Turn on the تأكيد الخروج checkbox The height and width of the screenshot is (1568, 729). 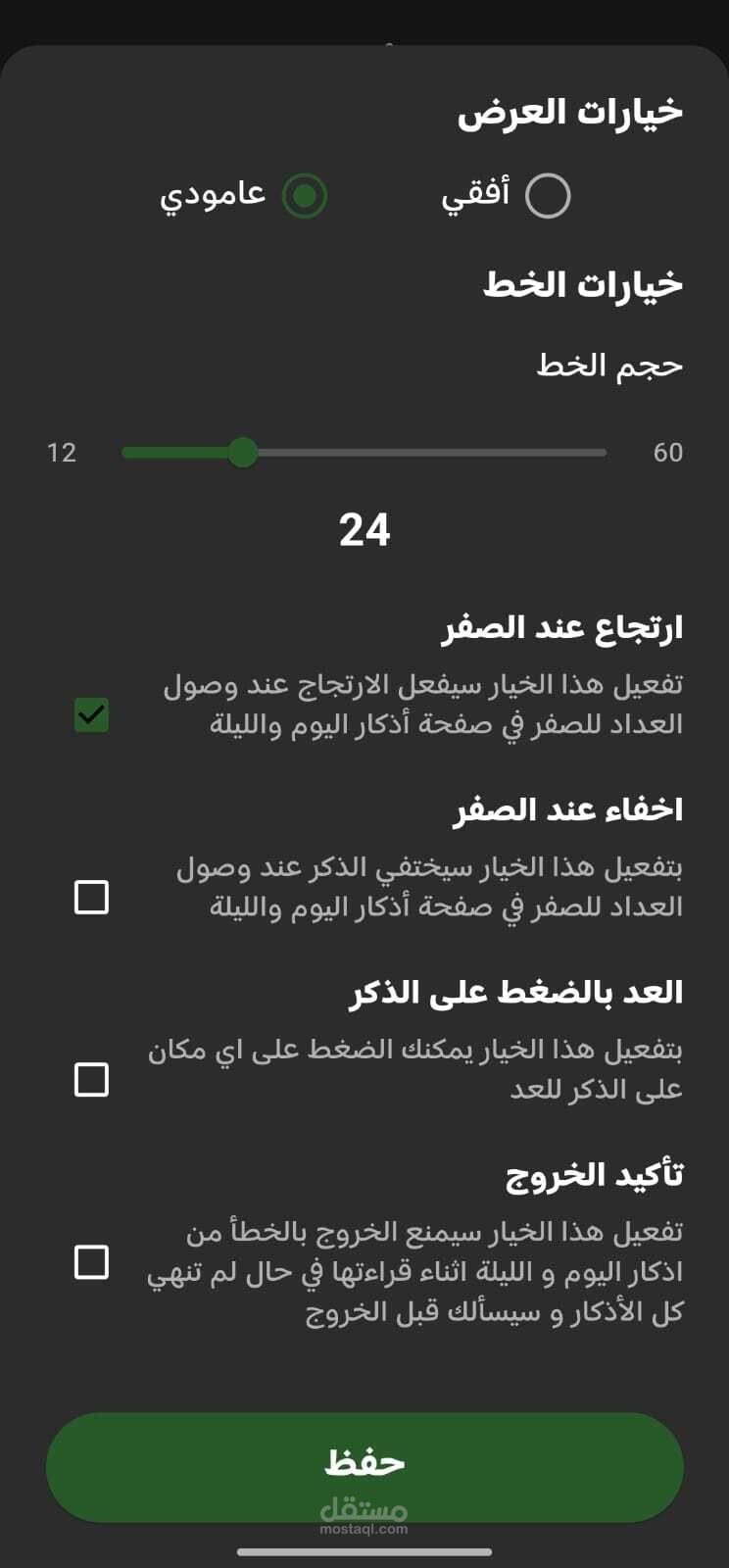click(x=91, y=1262)
